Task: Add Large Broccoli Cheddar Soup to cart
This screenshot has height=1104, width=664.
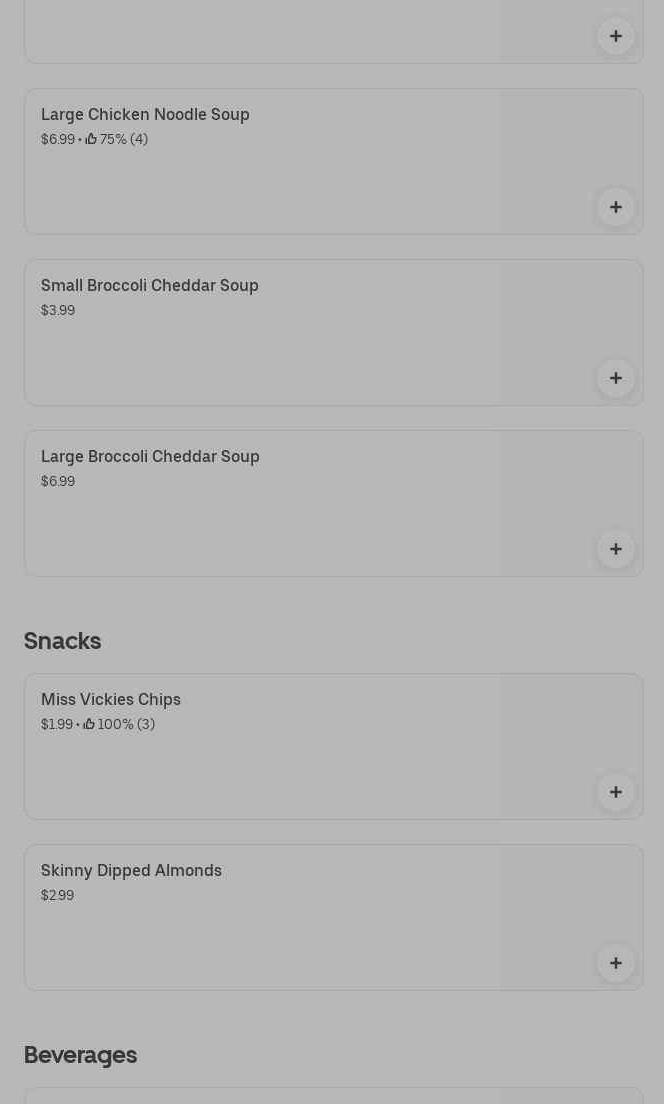Action: pos(615,549)
